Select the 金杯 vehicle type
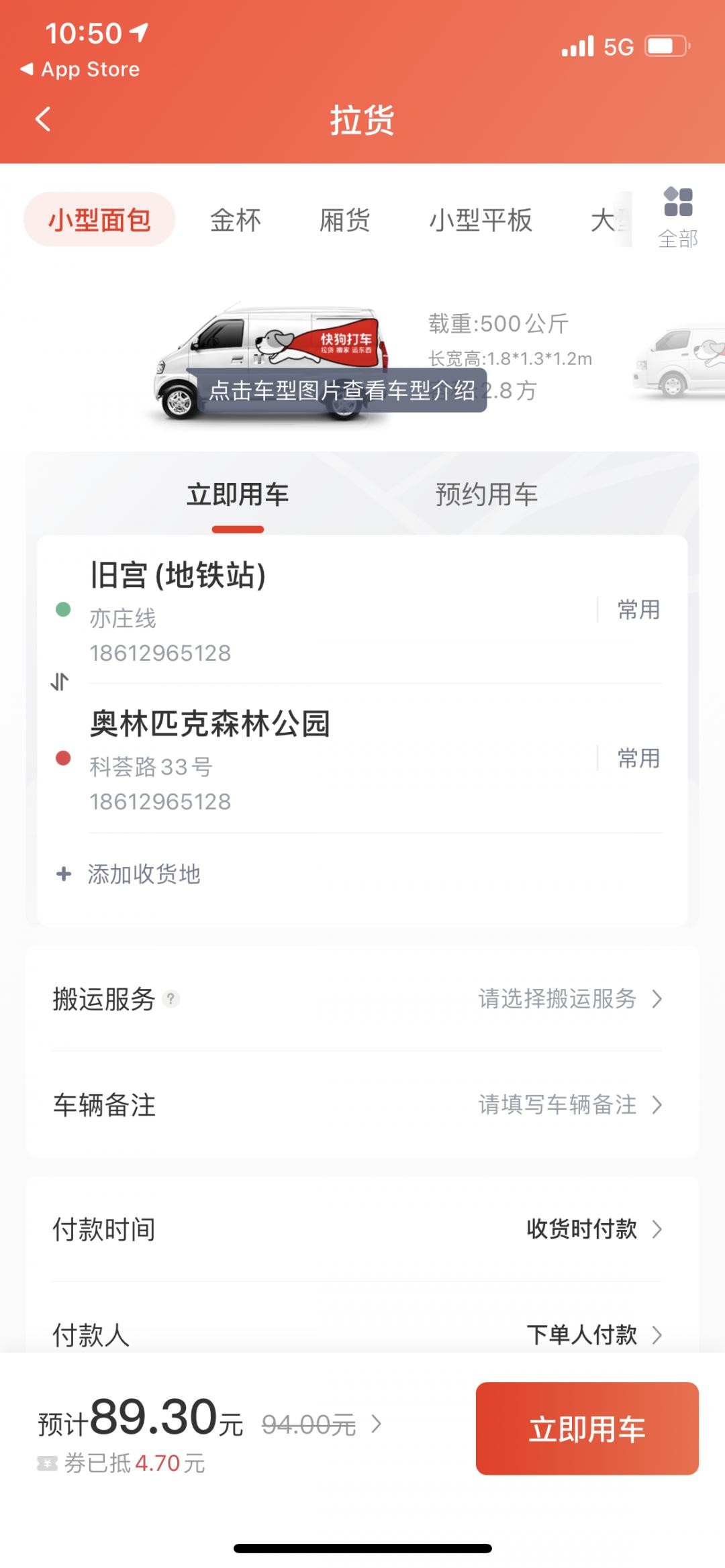 (235, 220)
